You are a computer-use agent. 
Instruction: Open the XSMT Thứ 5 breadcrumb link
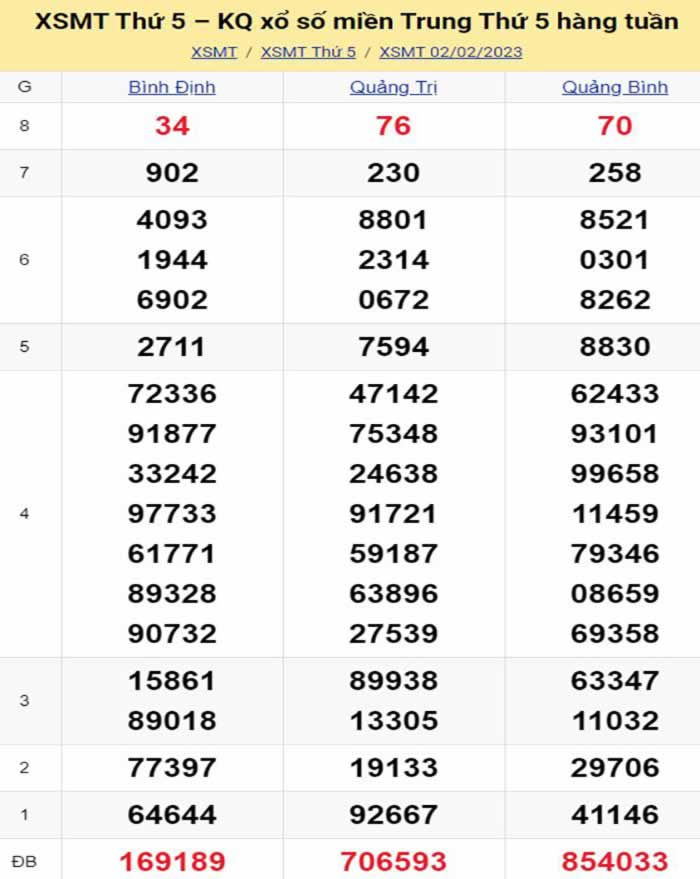pyautogui.click(x=308, y=52)
